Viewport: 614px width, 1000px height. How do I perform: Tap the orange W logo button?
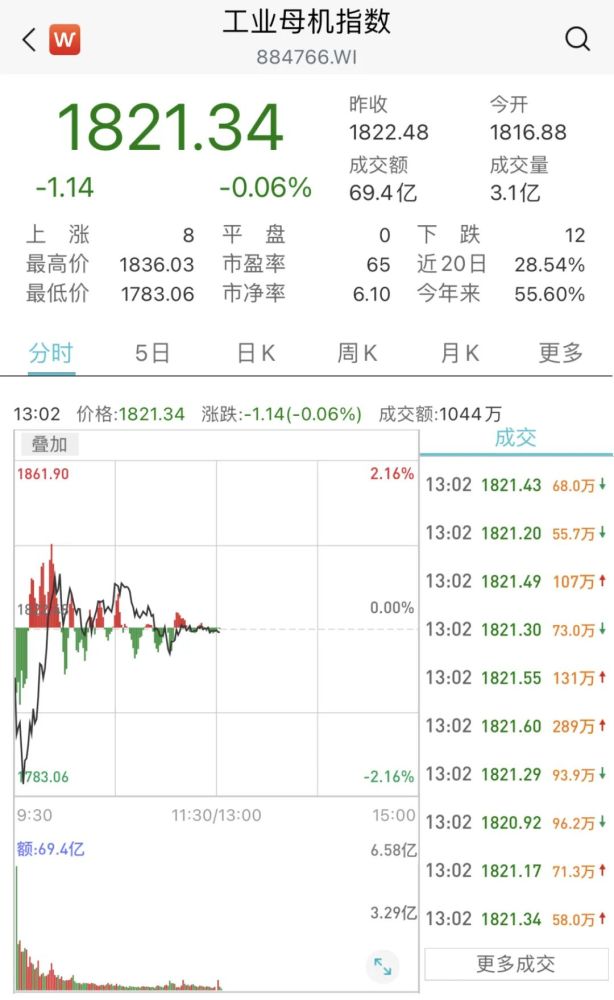pos(65,40)
